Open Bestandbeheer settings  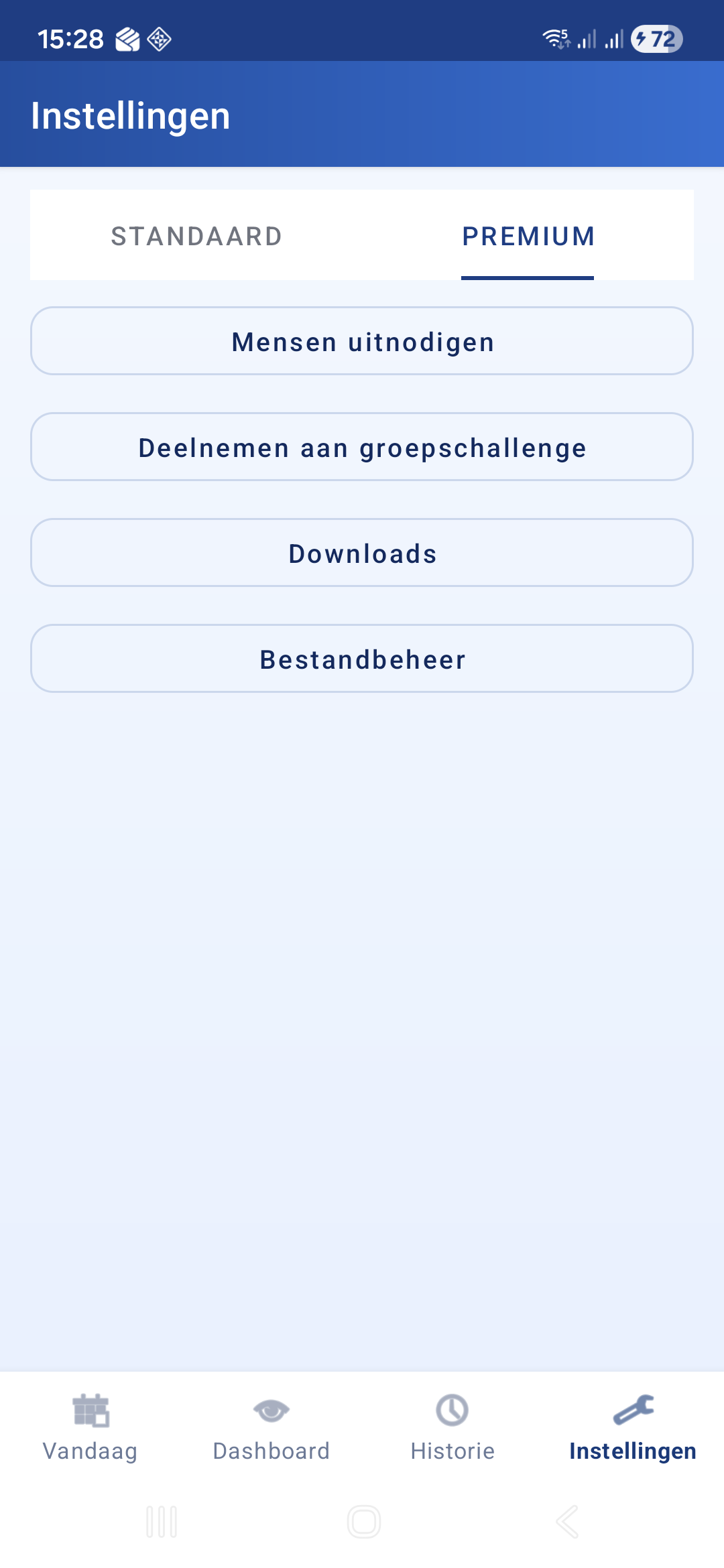point(362,658)
